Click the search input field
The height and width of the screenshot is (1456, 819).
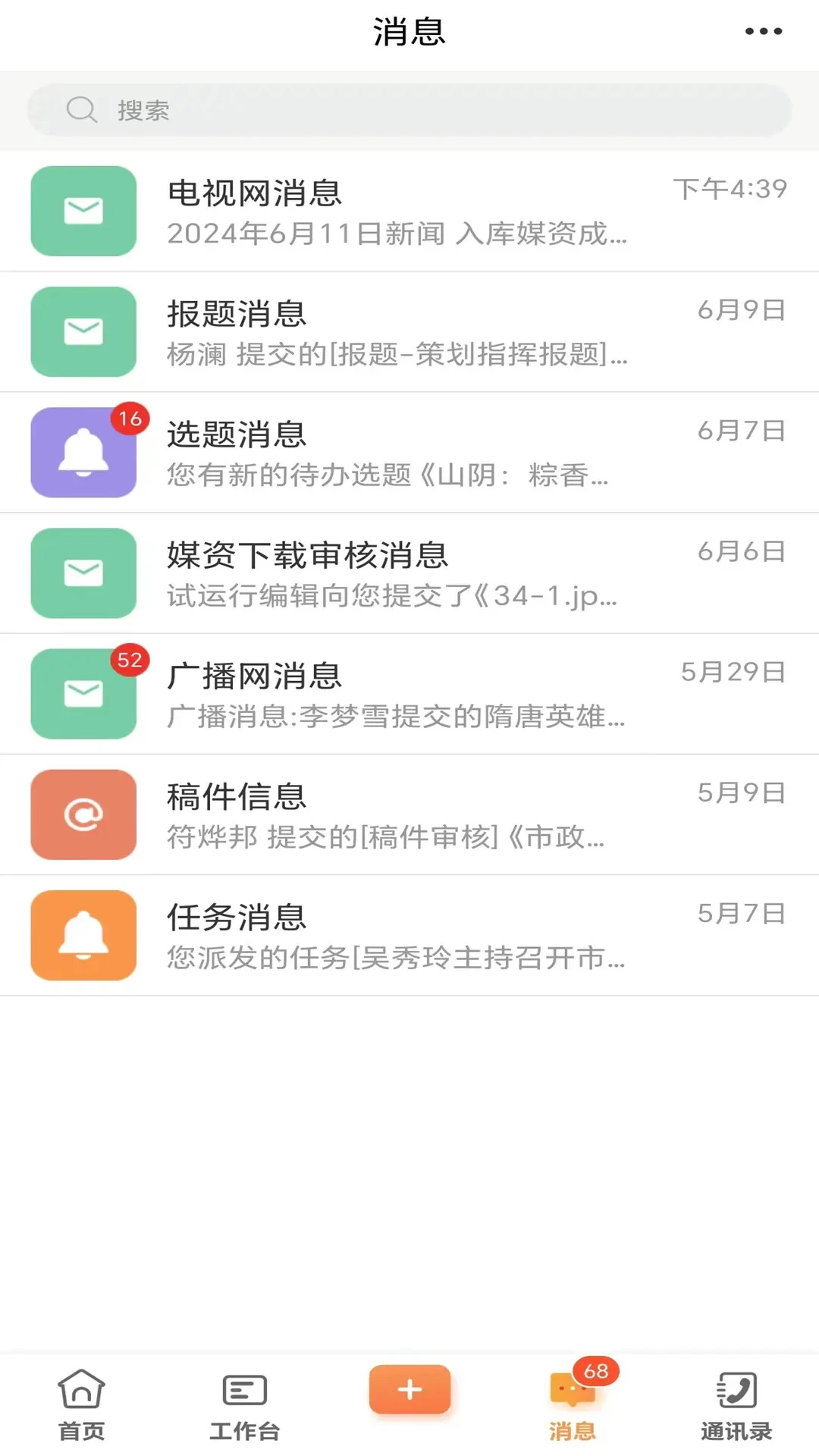coord(409,109)
